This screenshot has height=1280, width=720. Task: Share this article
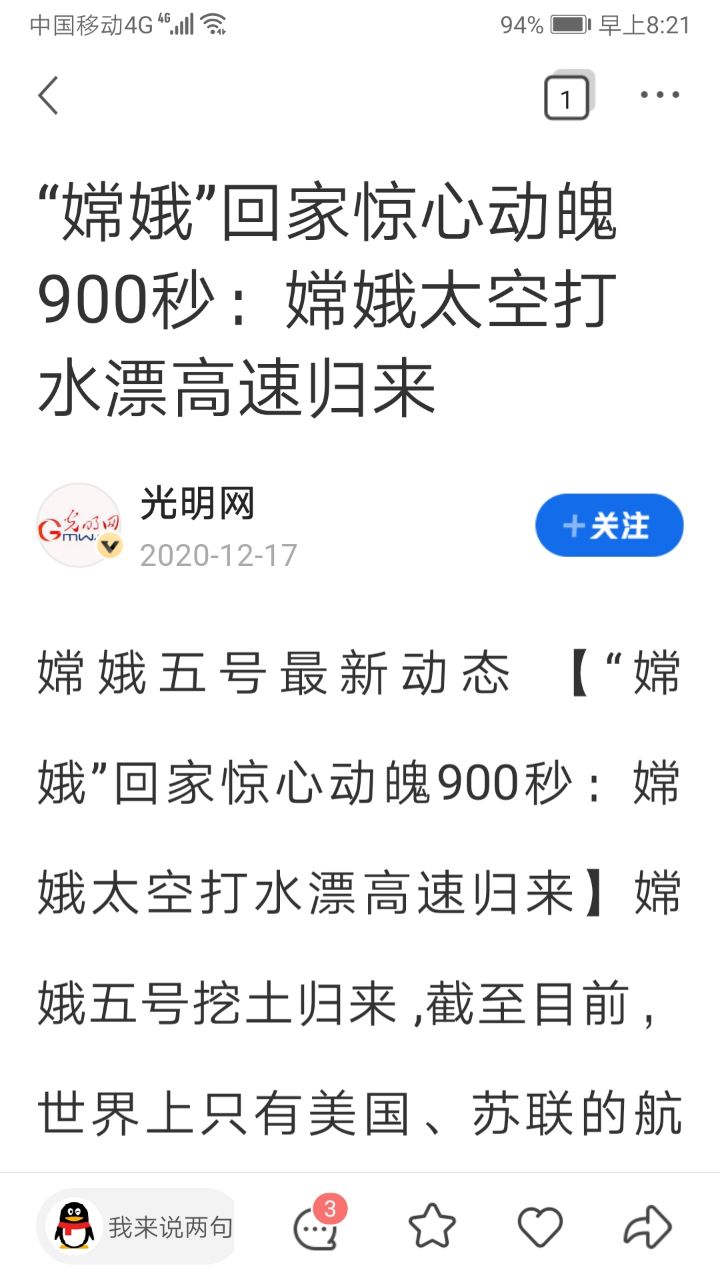tap(648, 1227)
